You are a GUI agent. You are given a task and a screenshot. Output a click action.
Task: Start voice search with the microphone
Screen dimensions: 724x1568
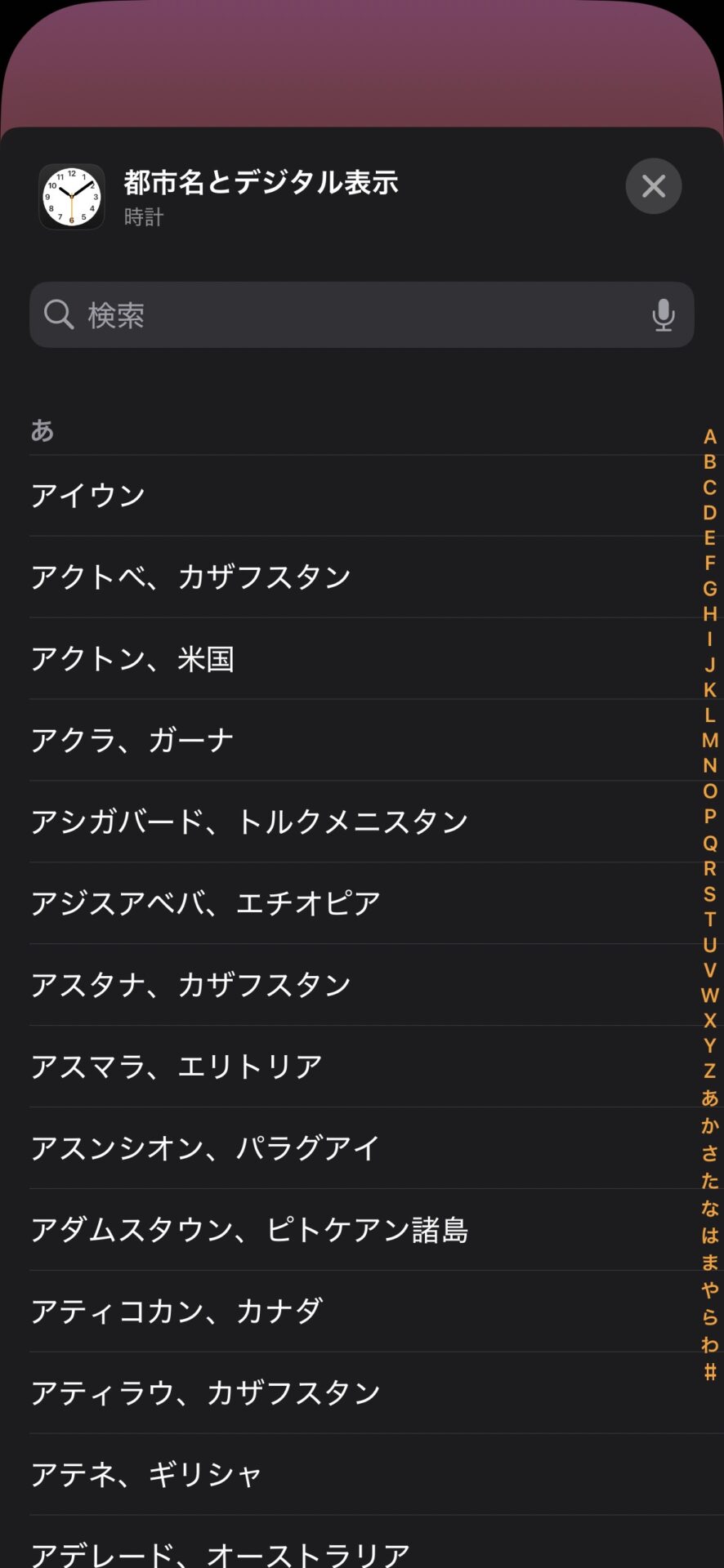point(663,315)
